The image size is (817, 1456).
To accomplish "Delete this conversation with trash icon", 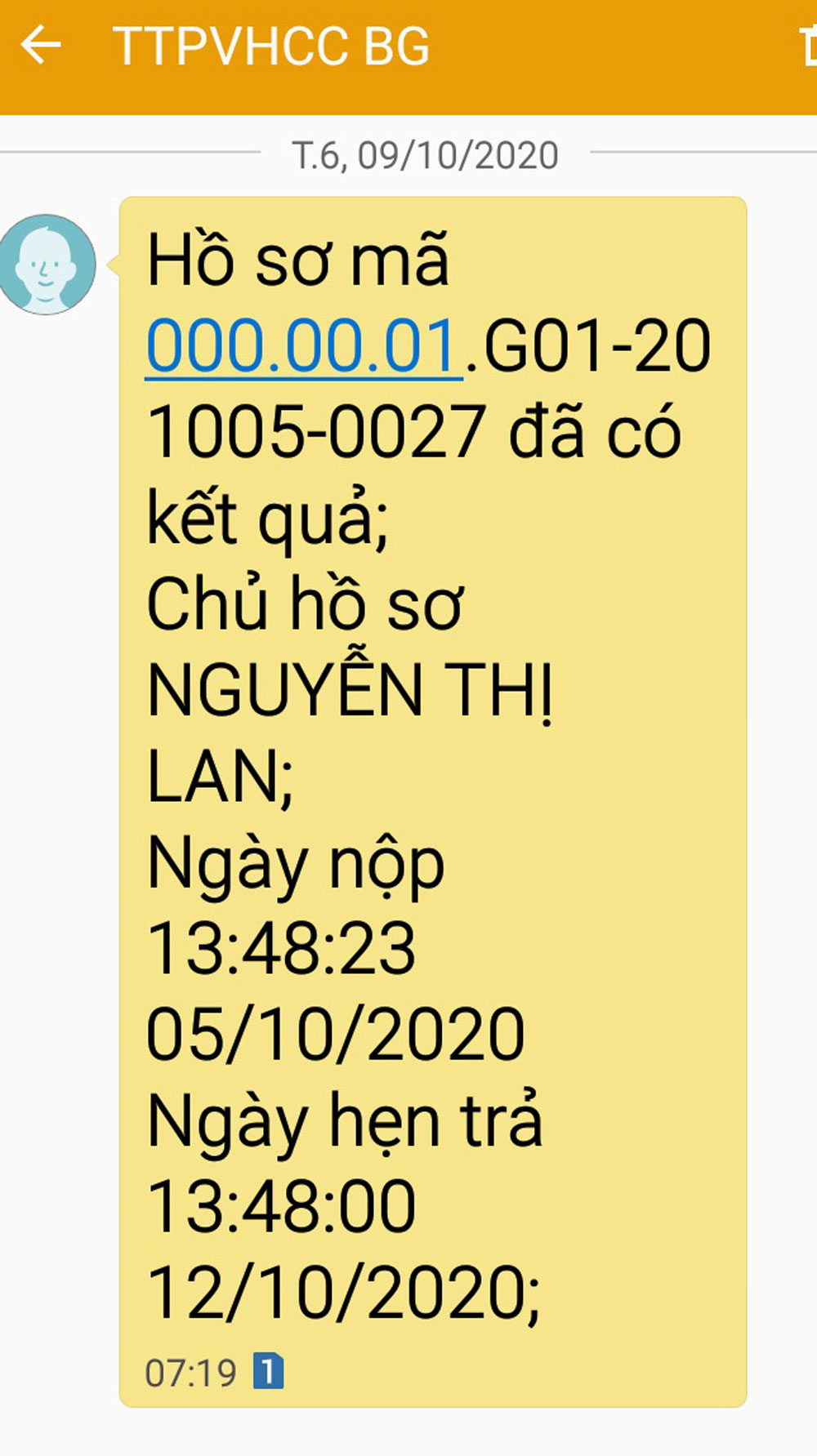I will pos(809,45).
